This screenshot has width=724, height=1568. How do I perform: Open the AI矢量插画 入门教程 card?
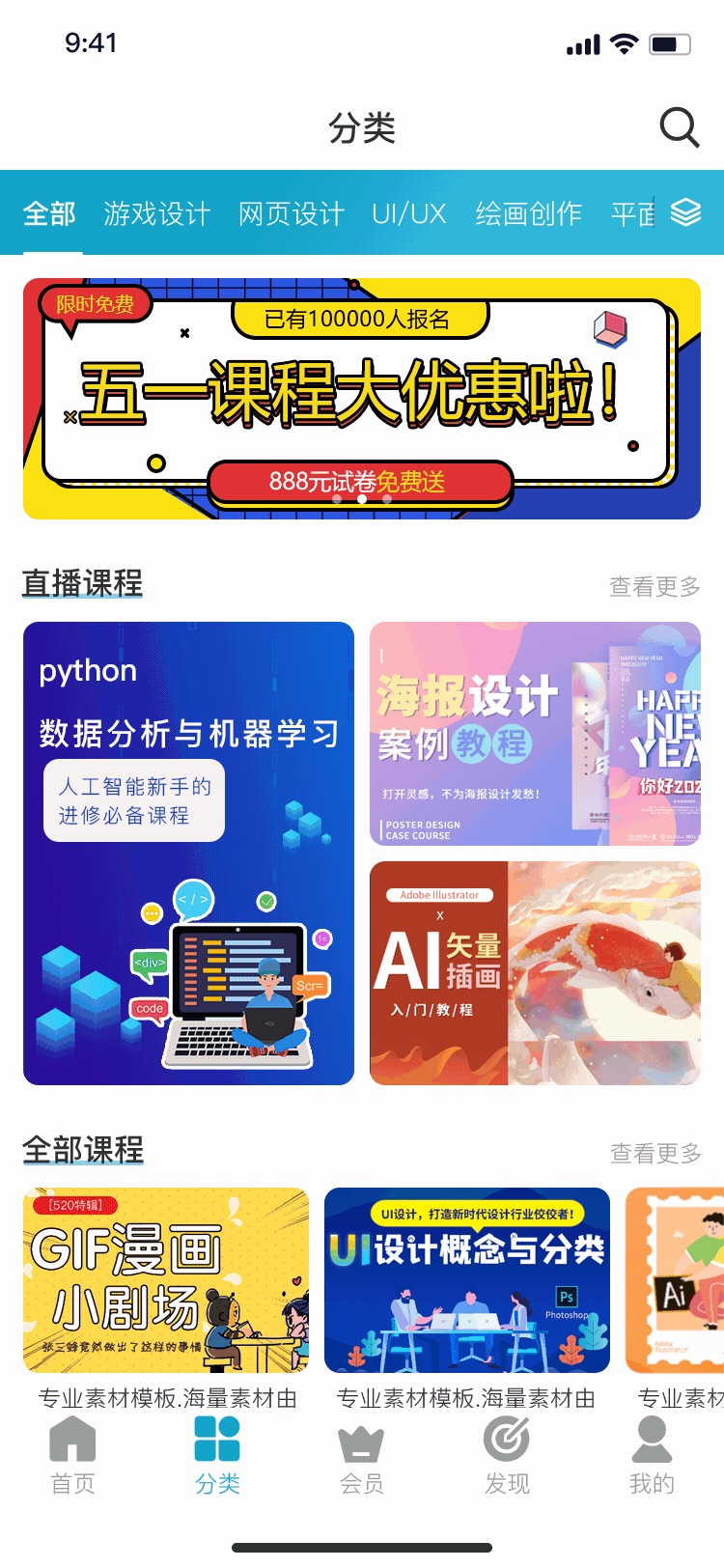(x=535, y=973)
